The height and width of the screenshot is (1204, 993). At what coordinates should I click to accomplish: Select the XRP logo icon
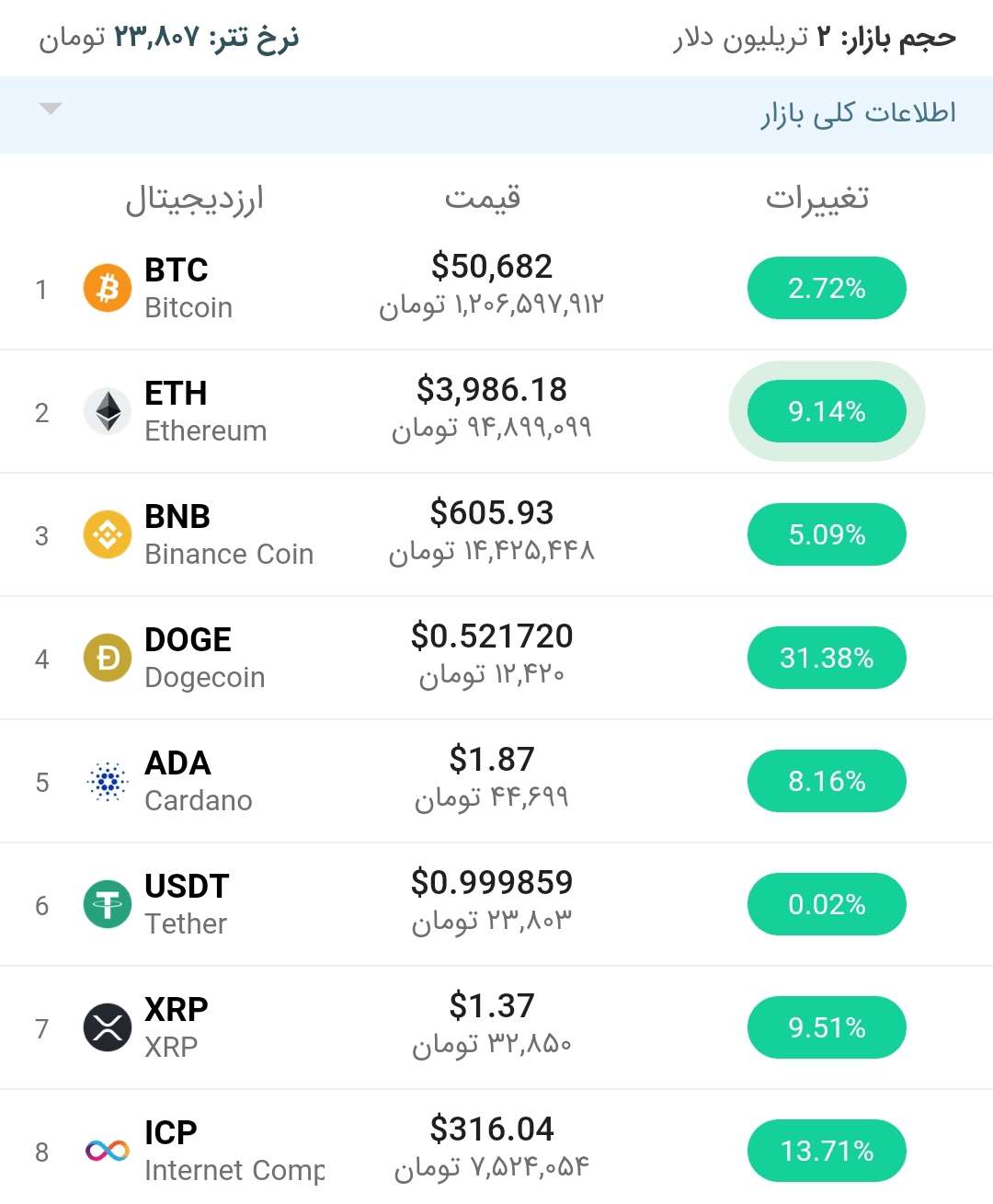tap(107, 1027)
